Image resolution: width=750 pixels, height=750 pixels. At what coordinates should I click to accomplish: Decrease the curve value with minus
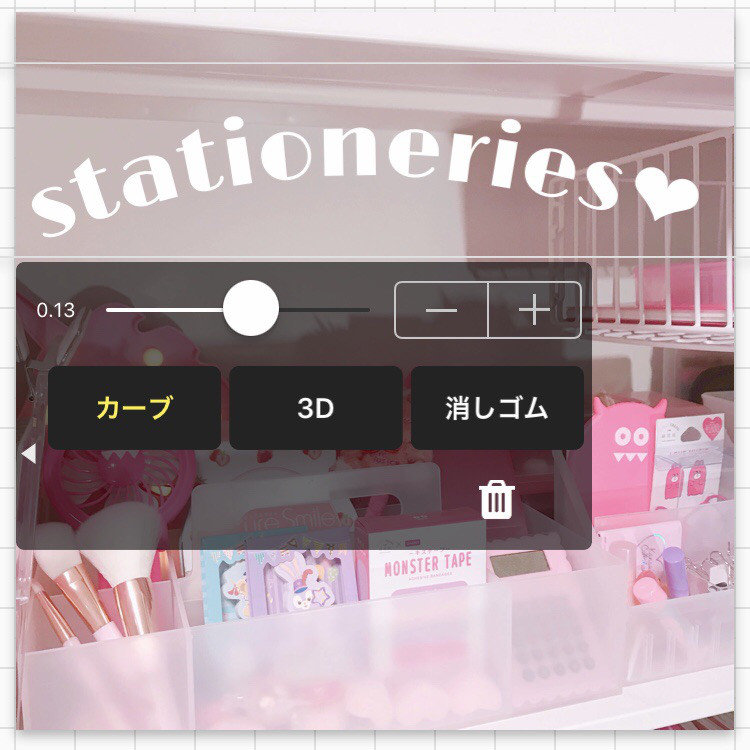pos(441,310)
